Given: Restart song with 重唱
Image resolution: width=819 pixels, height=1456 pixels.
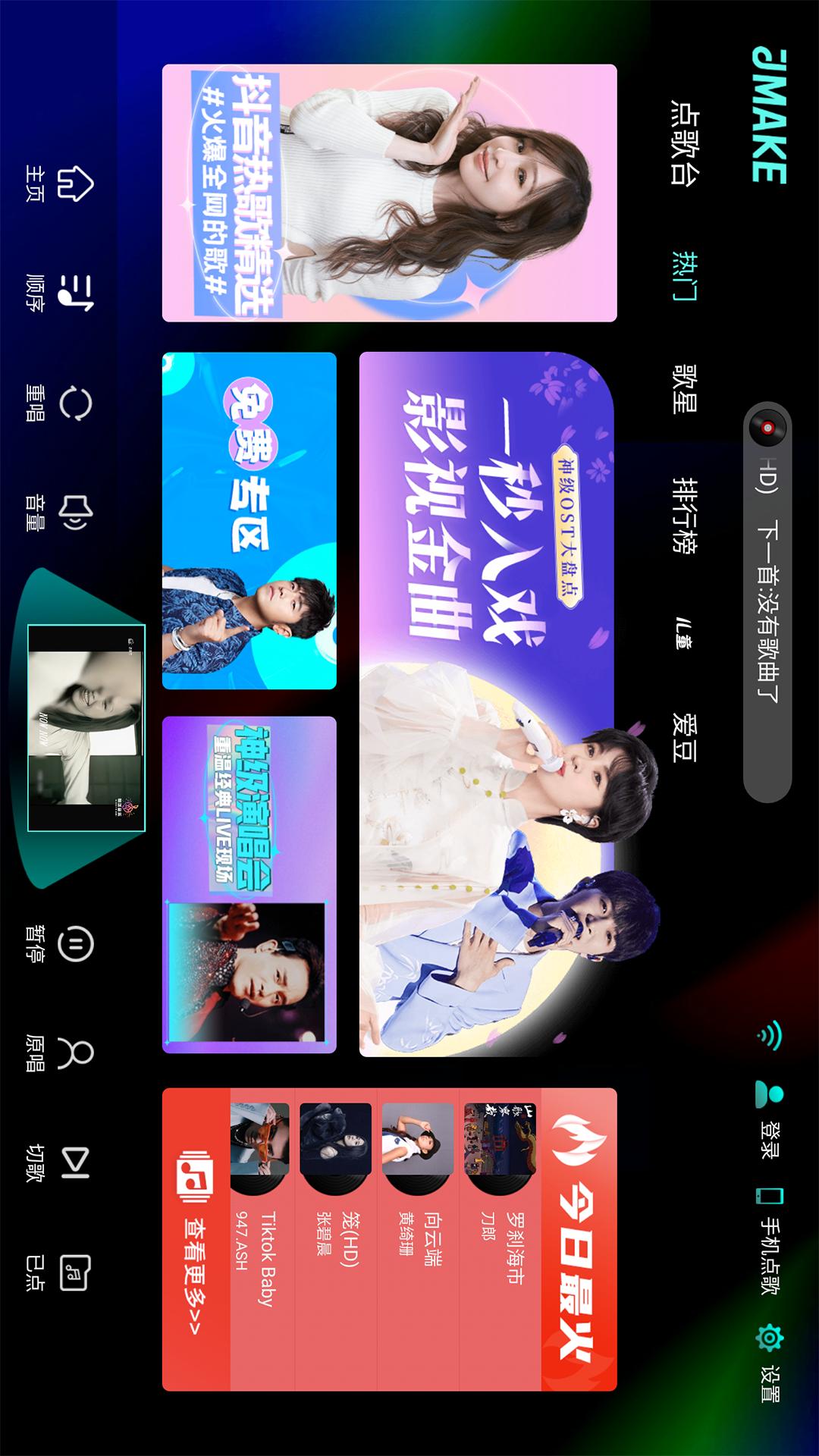Looking at the screenshot, I should (x=59, y=403).
